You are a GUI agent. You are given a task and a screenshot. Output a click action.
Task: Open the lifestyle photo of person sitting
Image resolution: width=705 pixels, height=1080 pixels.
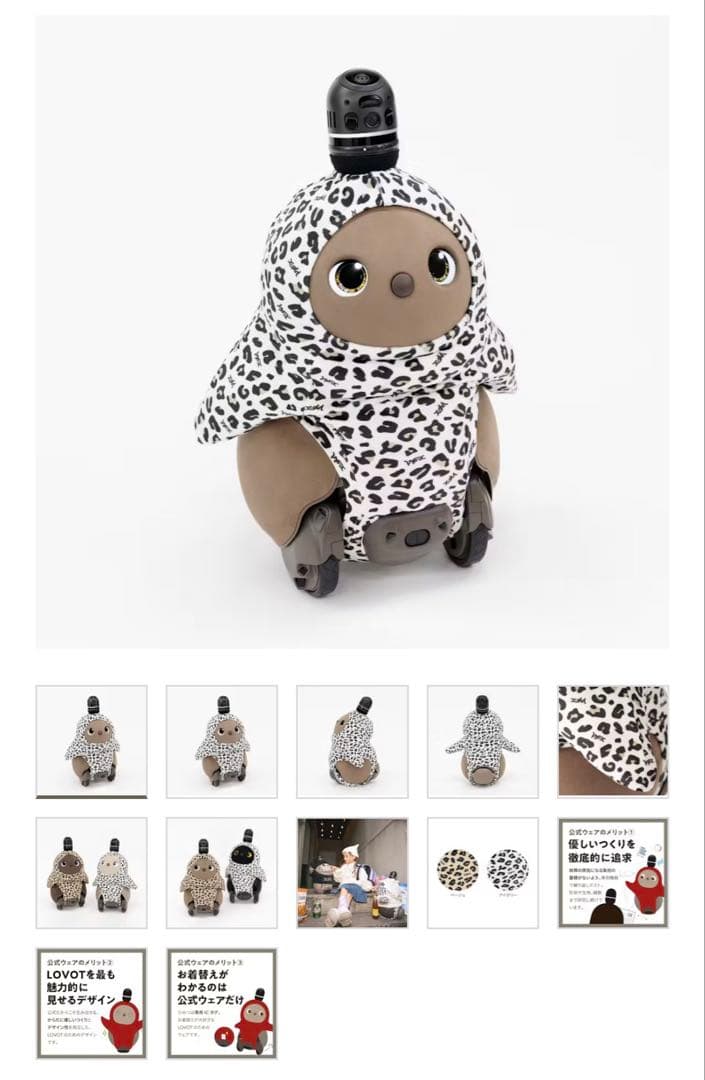click(352, 873)
